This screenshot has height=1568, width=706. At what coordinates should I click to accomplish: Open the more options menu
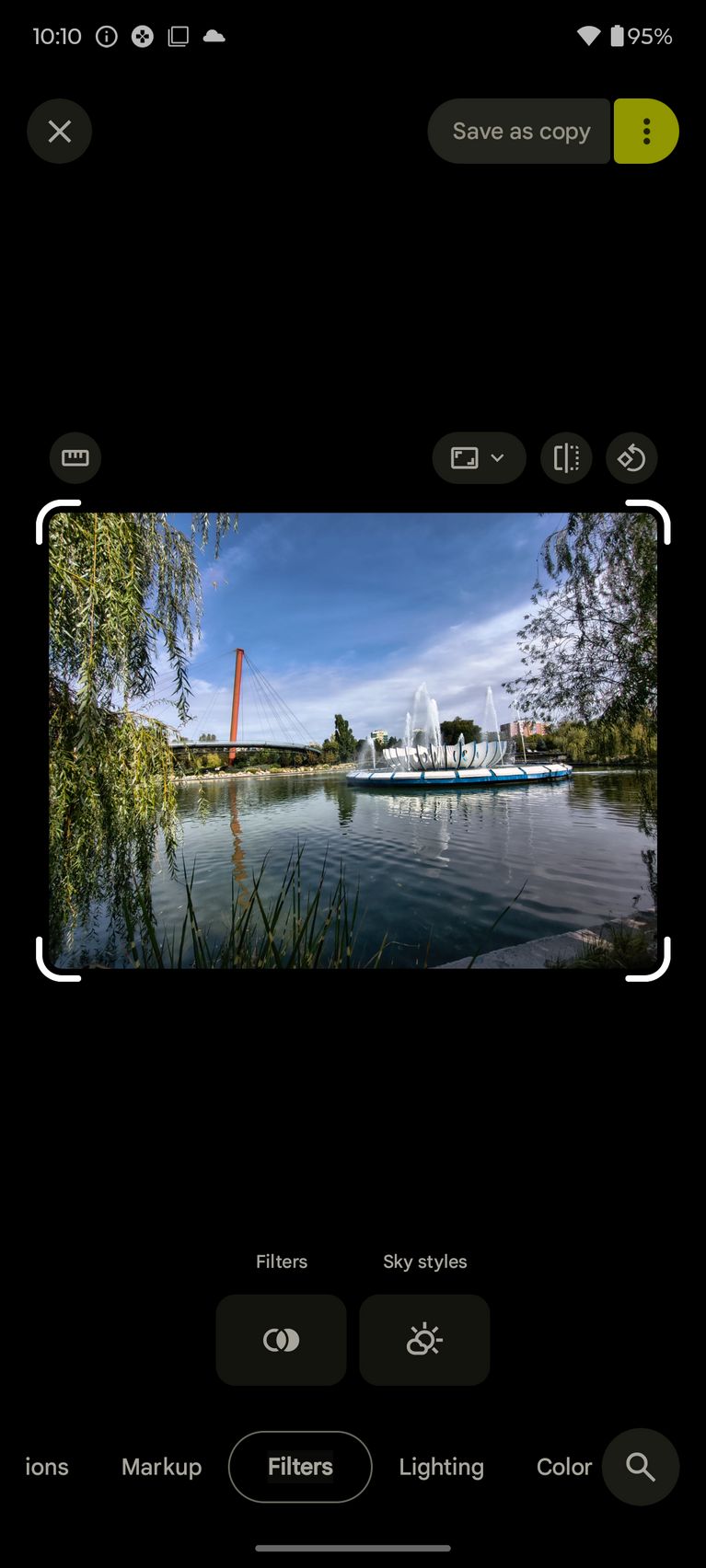coord(646,132)
